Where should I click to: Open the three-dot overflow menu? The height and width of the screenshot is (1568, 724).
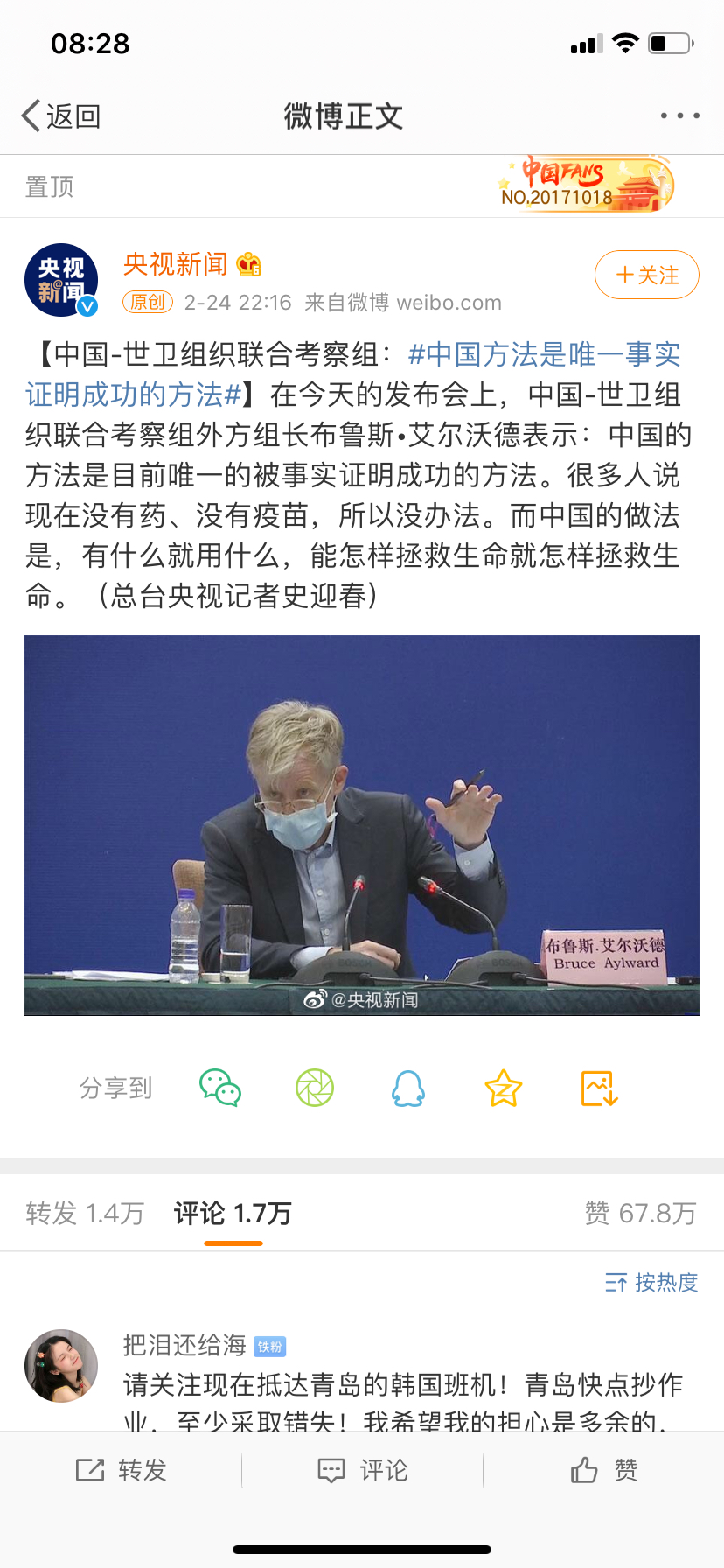679,115
